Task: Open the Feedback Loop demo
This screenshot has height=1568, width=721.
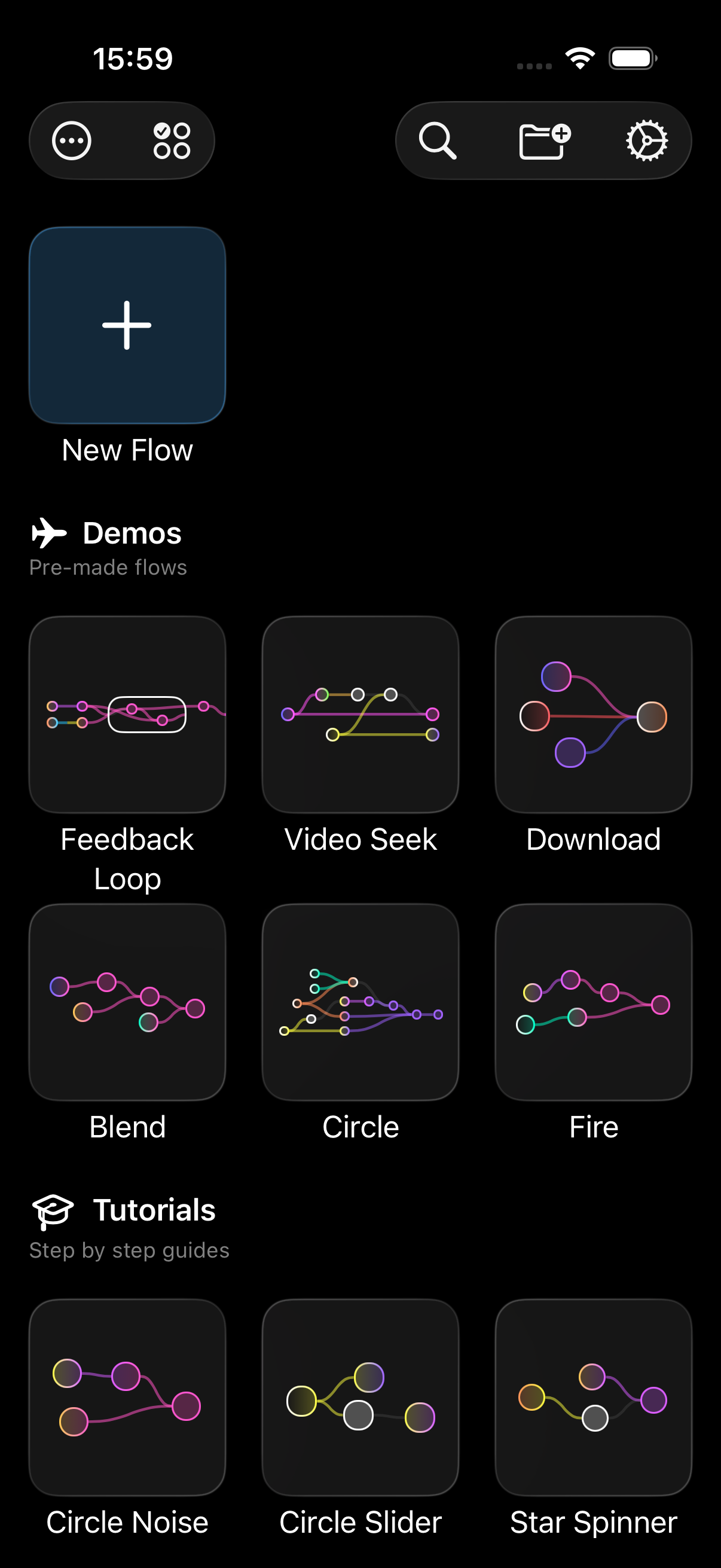Action: (x=127, y=714)
